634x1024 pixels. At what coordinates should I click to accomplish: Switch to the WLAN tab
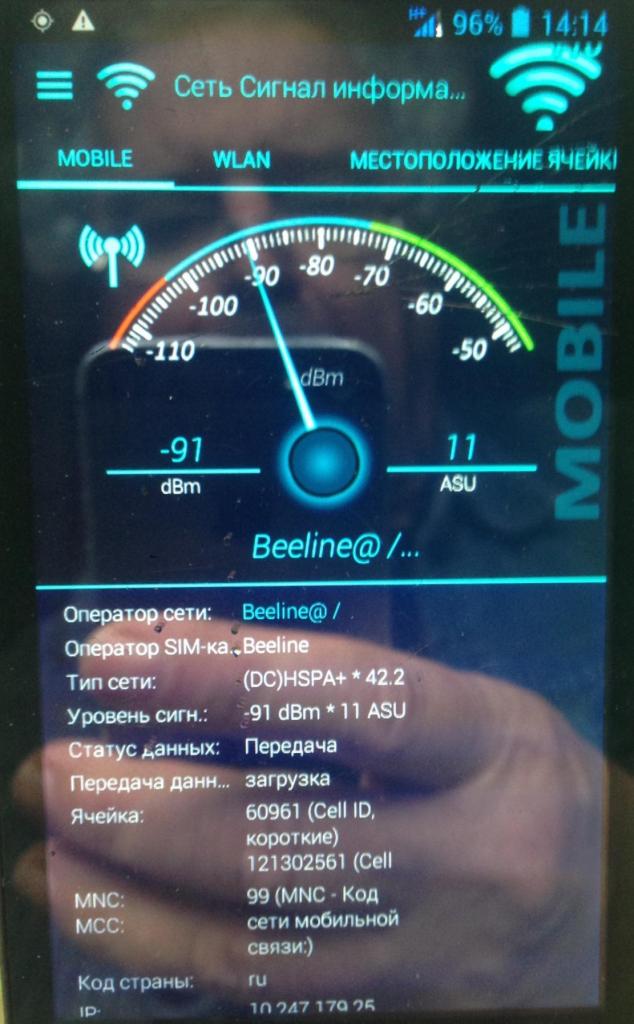(x=242, y=160)
